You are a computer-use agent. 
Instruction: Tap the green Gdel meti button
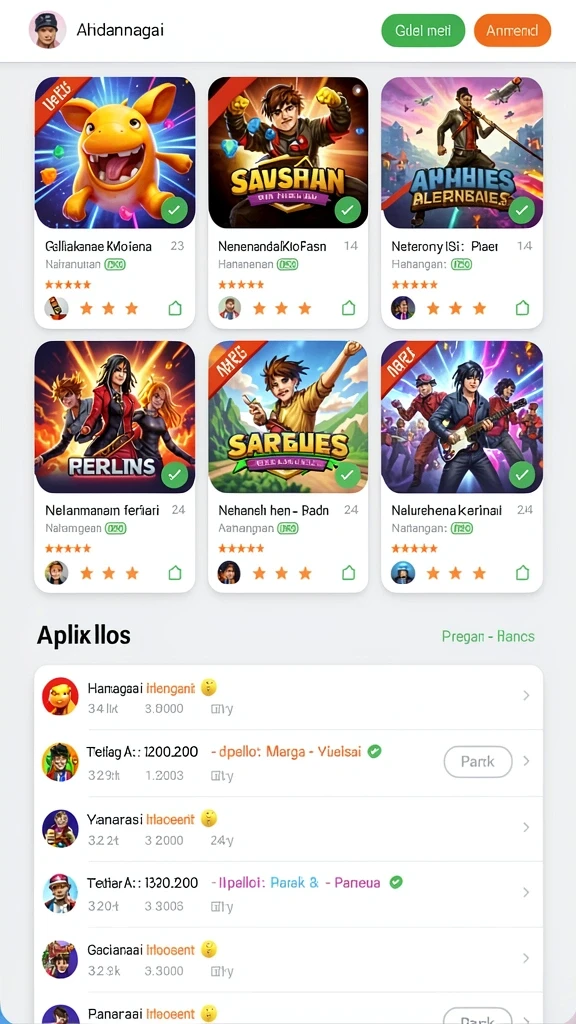click(423, 31)
